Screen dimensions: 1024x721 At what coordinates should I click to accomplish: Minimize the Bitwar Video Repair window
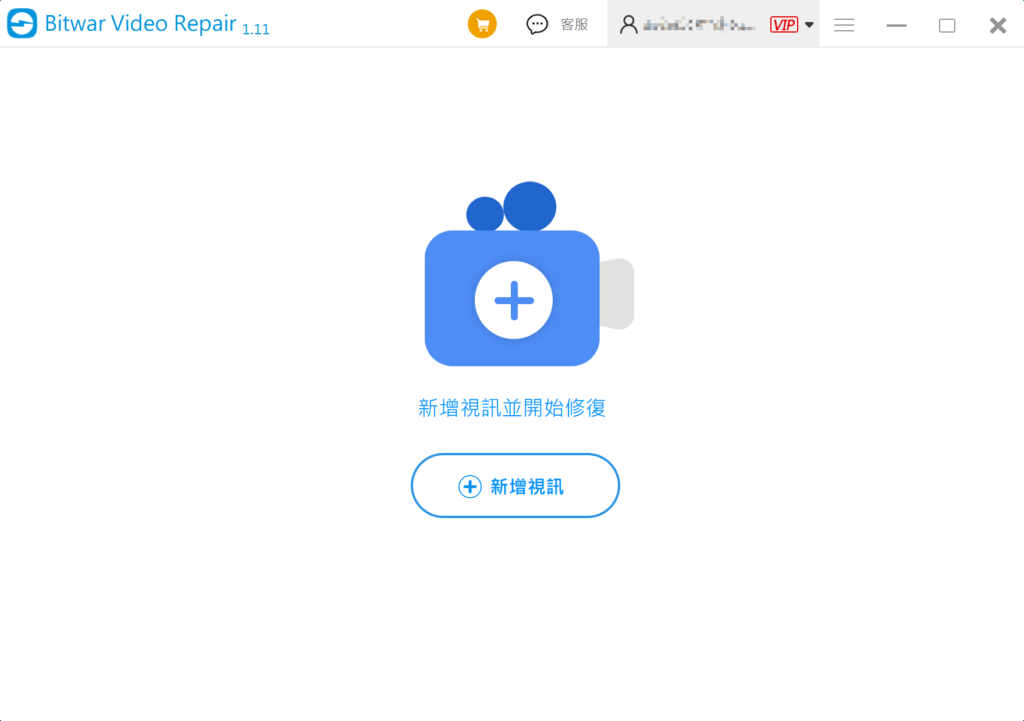pos(896,25)
